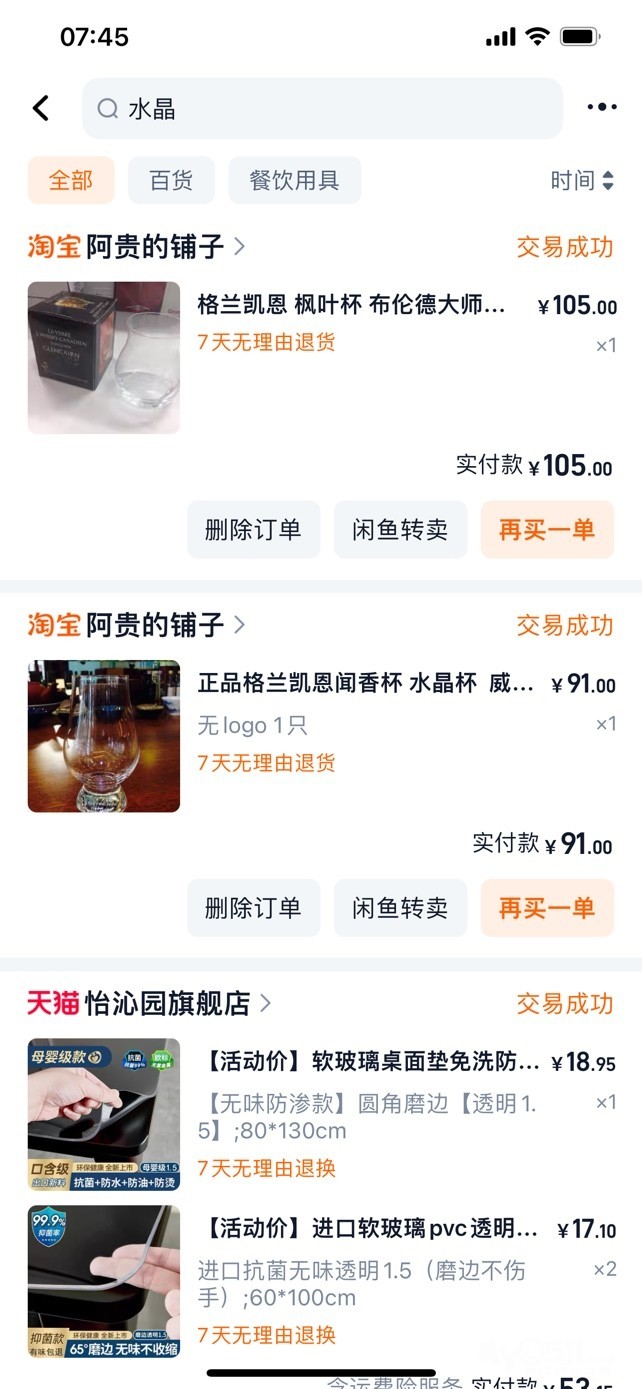Select the 全部 filter chip
The height and width of the screenshot is (1389, 642).
pos(71,181)
